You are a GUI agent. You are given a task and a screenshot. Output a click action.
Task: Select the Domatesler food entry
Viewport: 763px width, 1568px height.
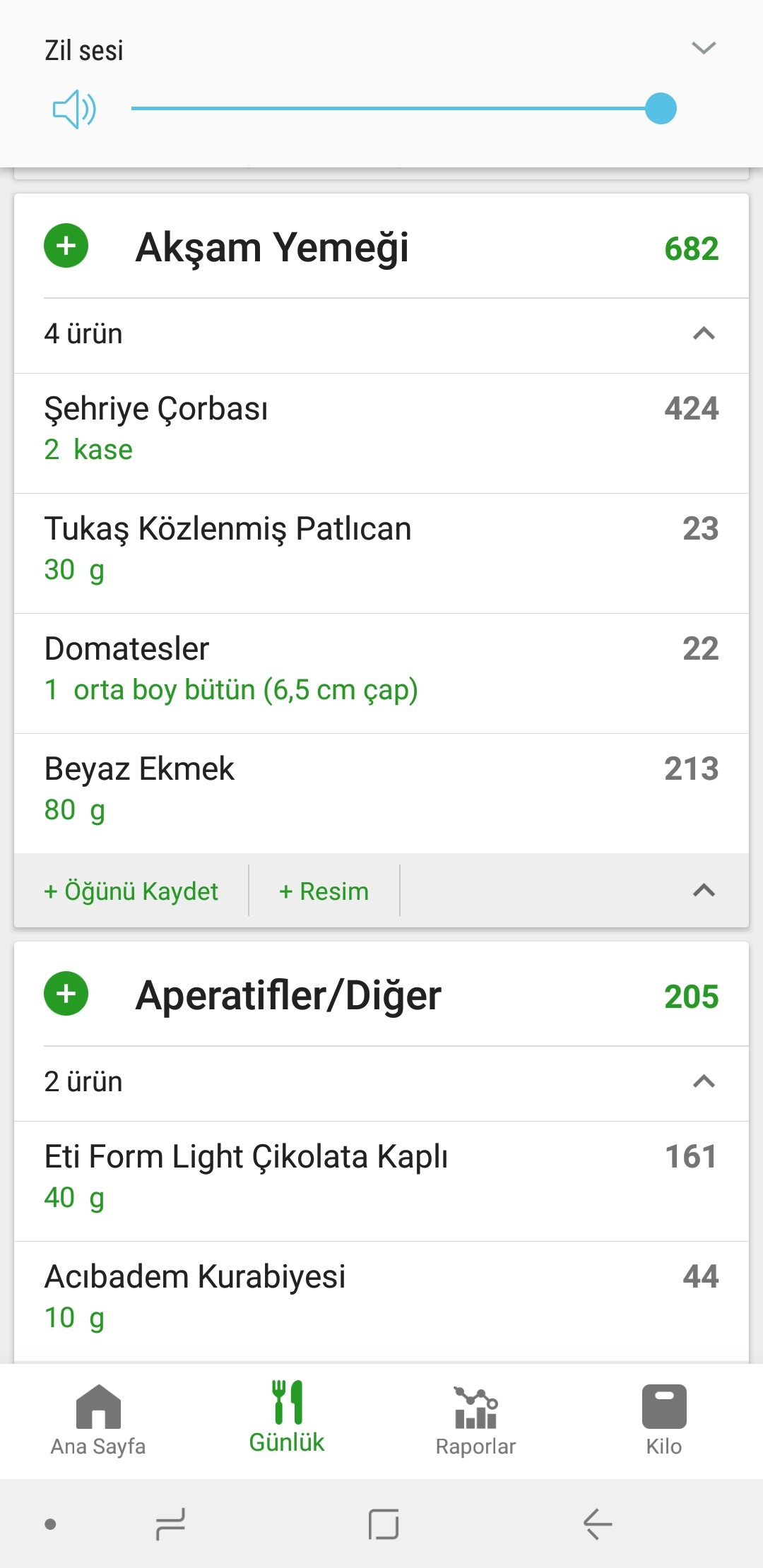pyautogui.click(x=381, y=670)
